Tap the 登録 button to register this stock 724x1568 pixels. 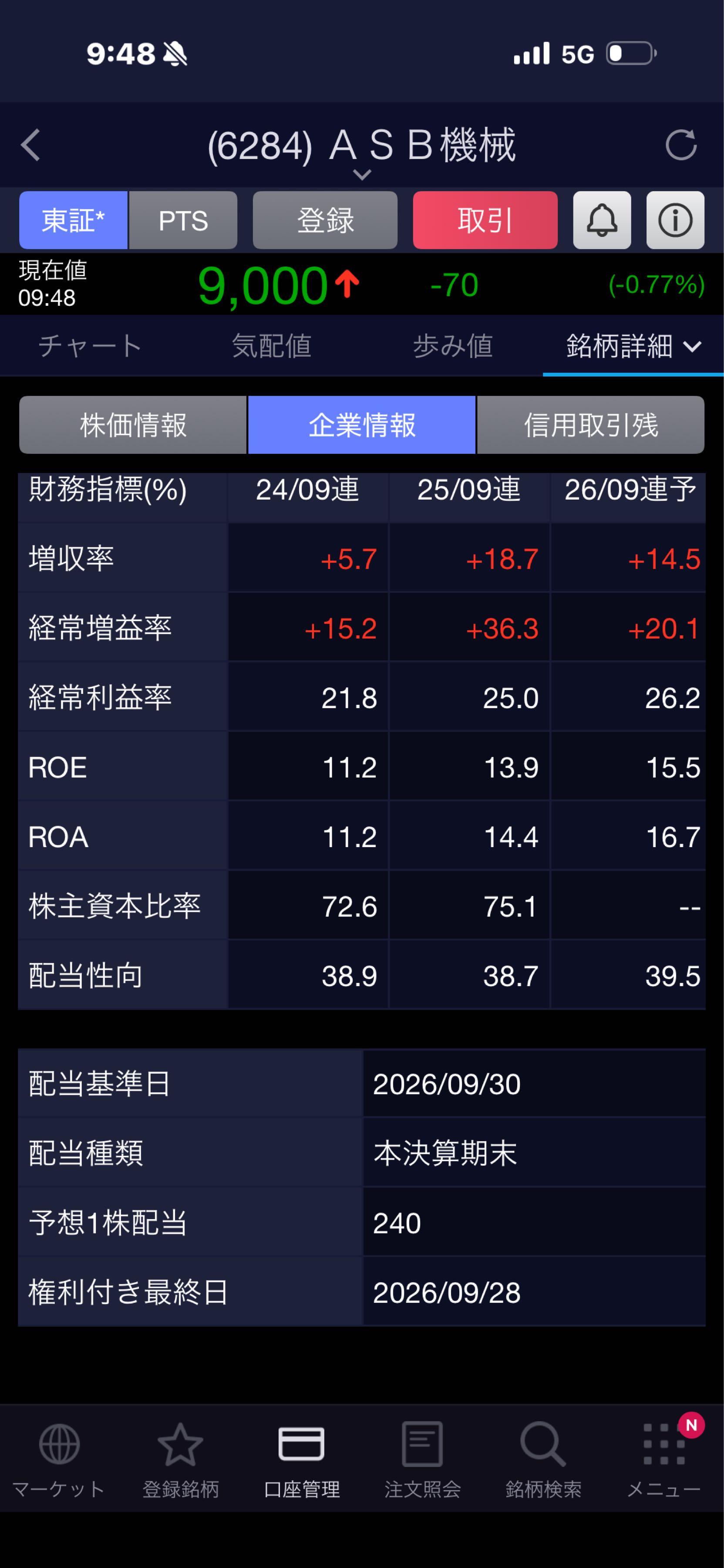(325, 220)
